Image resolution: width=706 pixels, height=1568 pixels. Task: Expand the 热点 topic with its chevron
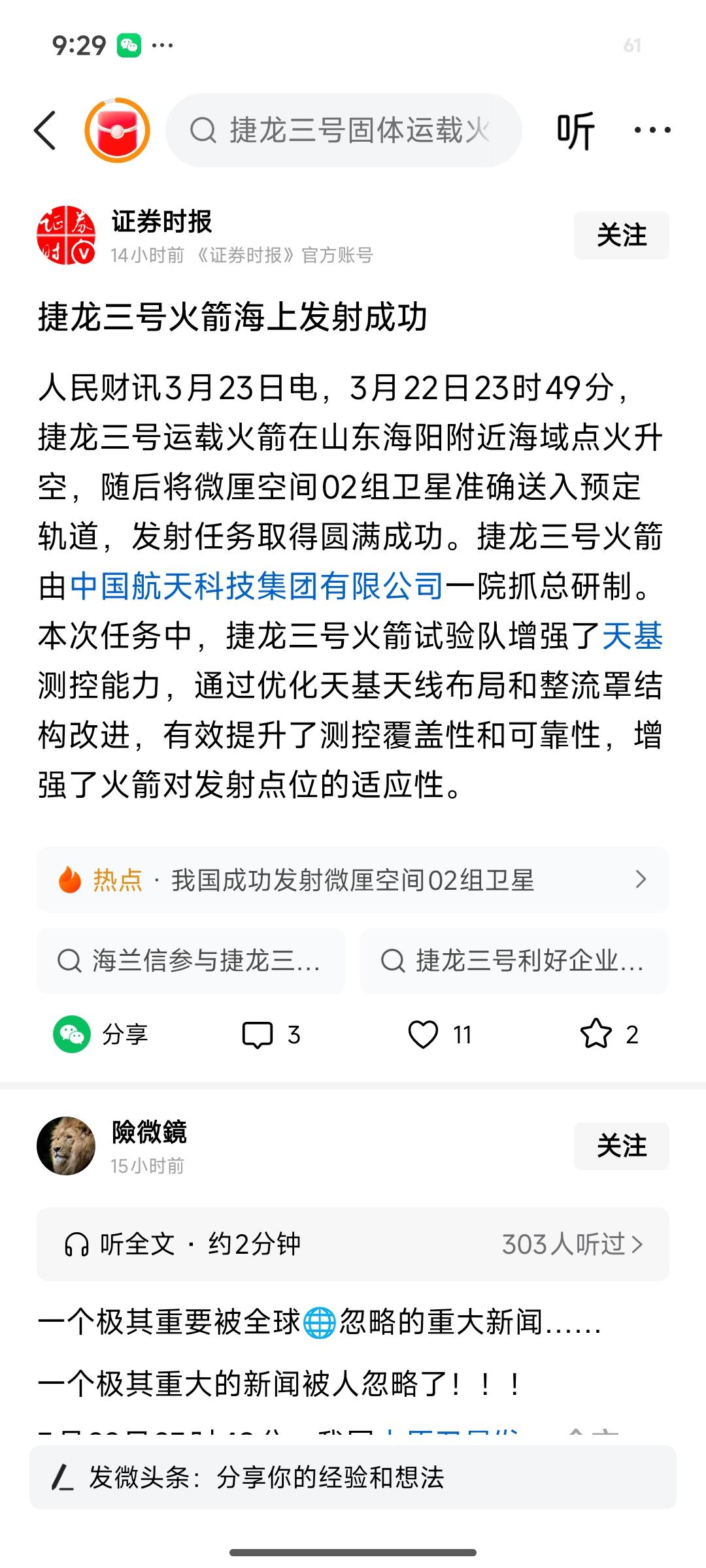click(642, 879)
